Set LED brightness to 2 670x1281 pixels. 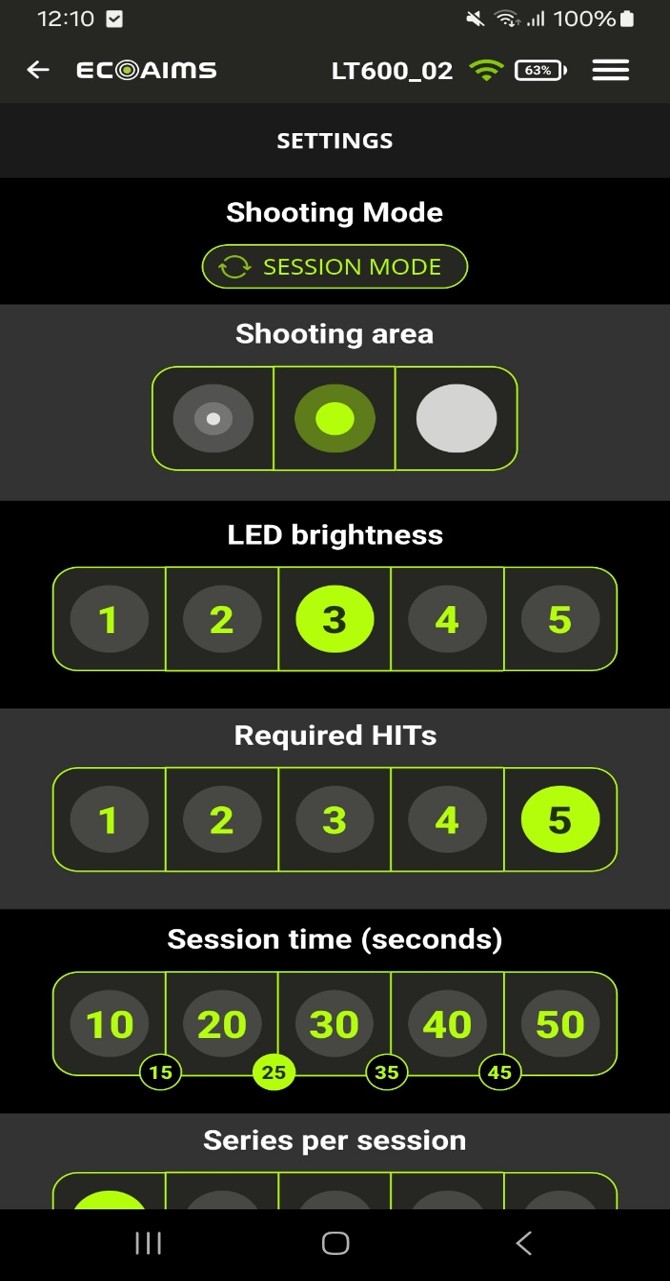[x=221, y=620]
